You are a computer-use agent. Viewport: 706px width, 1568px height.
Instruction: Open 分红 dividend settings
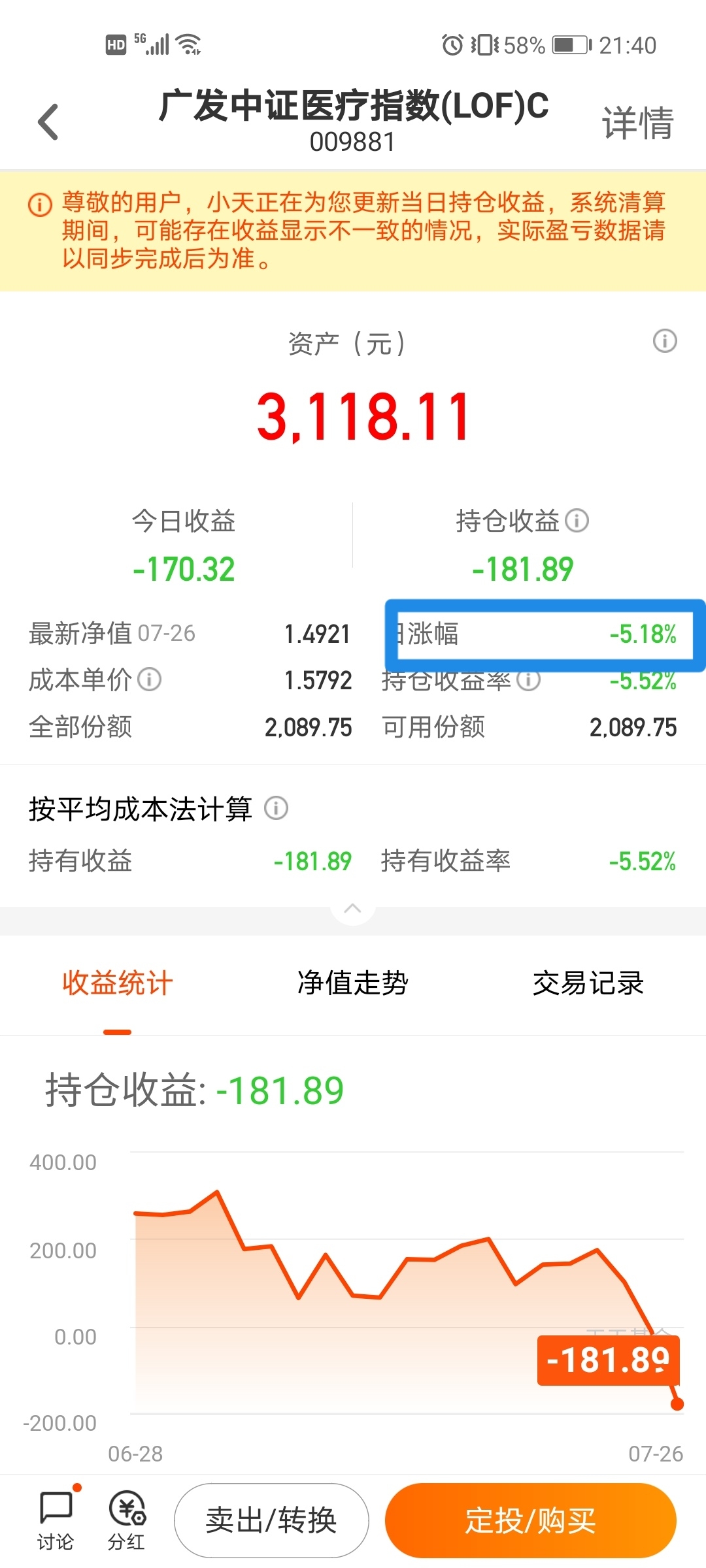click(x=127, y=1520)
